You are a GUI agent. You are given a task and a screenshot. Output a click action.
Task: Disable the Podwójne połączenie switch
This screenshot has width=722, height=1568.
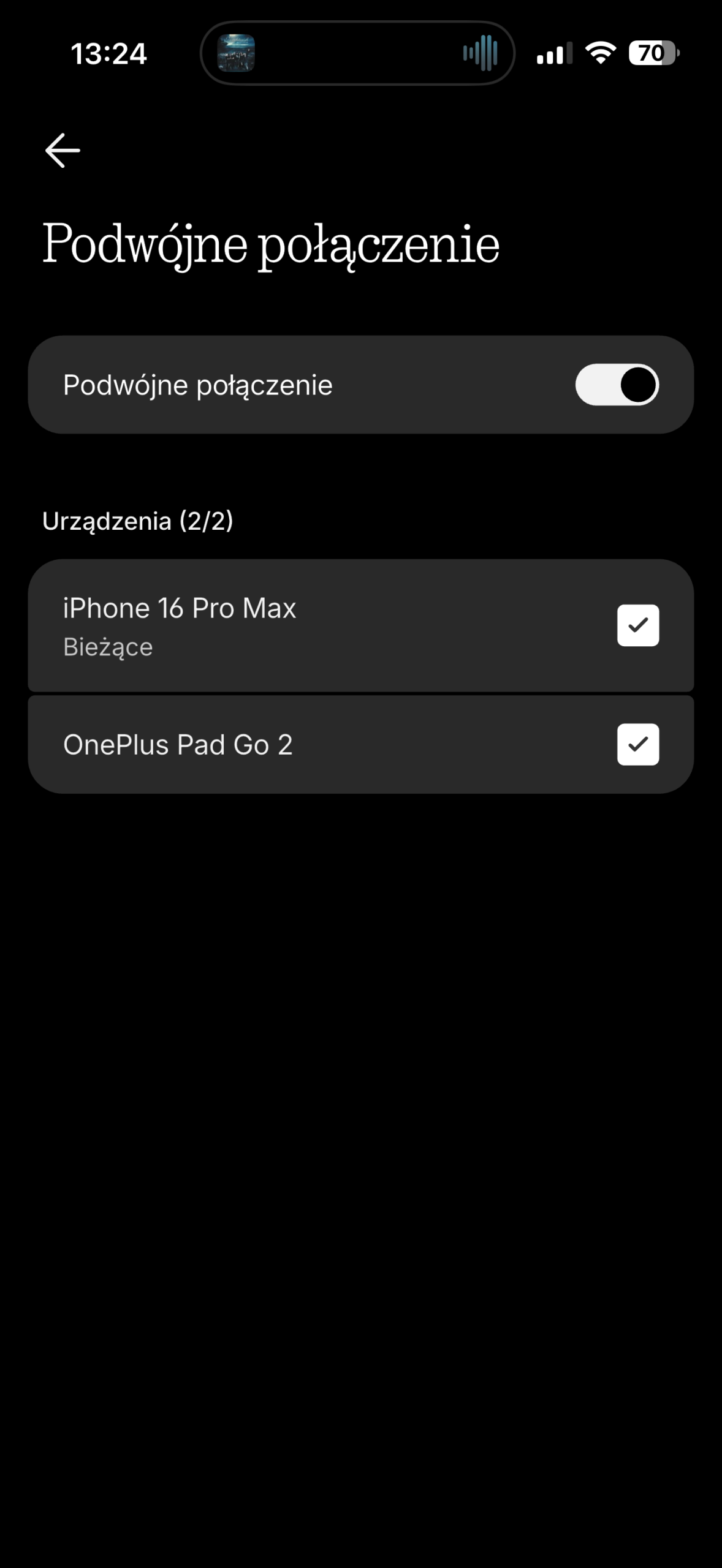[617, 385]
